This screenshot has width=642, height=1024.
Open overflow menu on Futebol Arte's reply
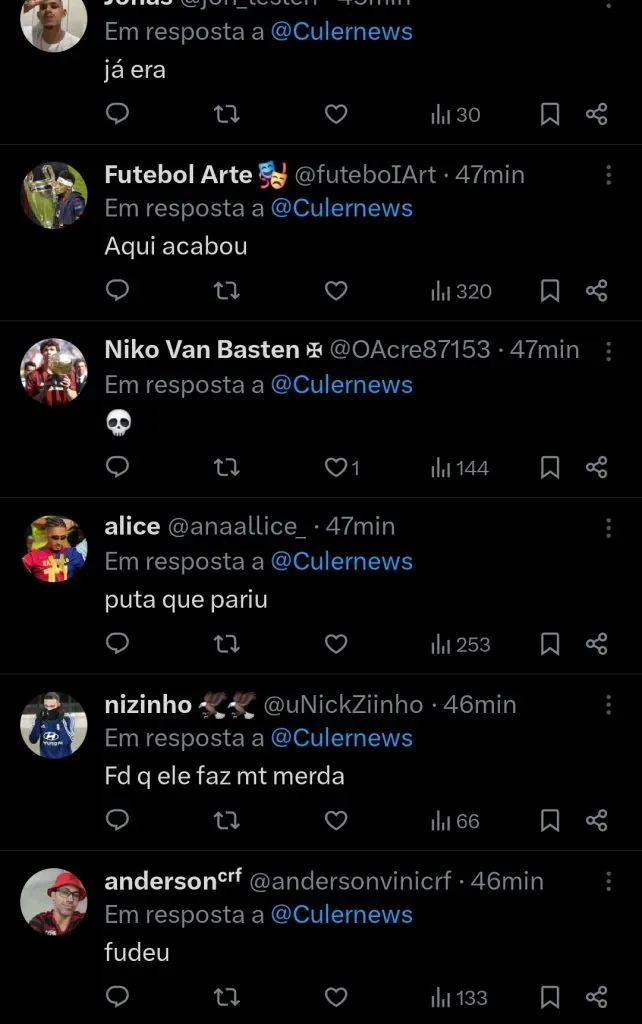(608, 175)
